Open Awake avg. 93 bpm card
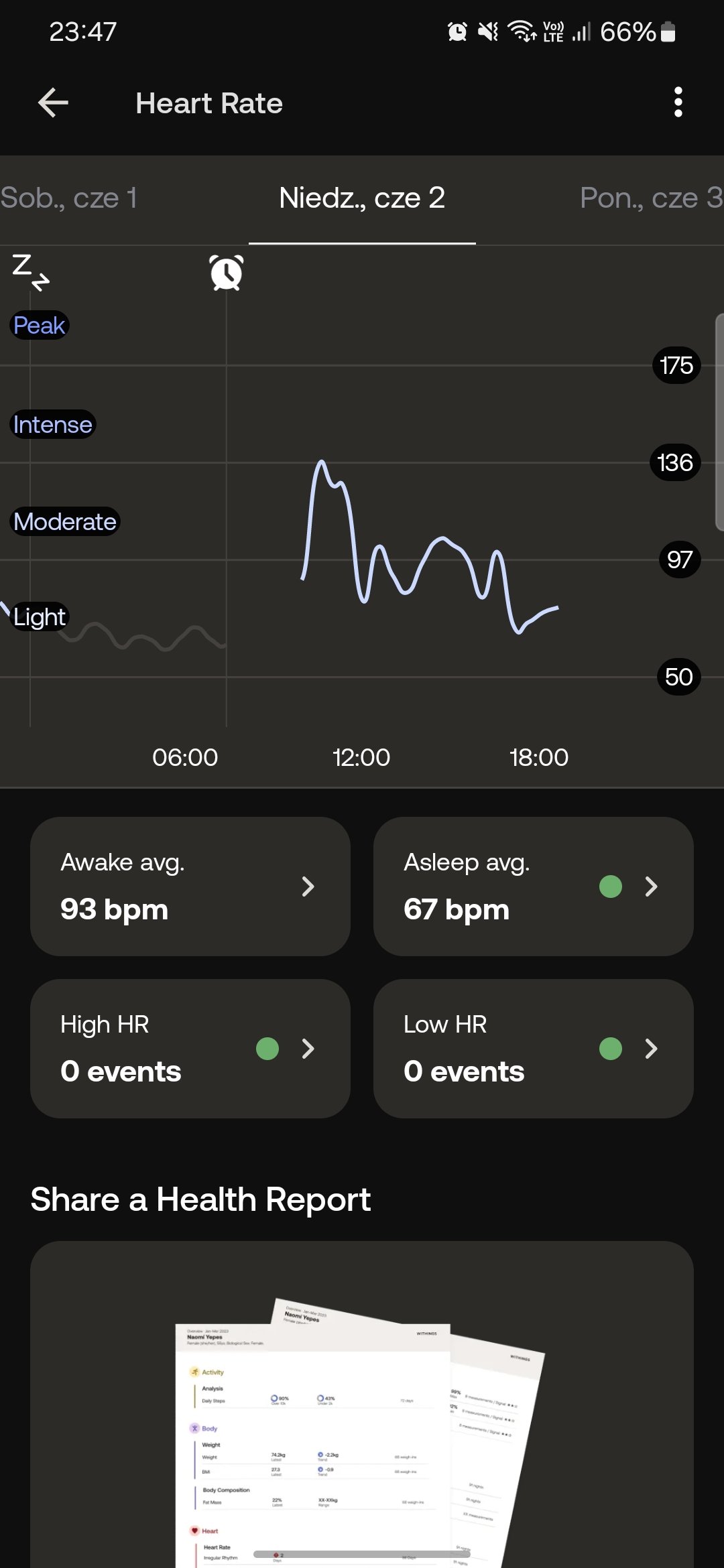Screen dimensions: 724x1568 pyautogui.click(x=190, y=886)
